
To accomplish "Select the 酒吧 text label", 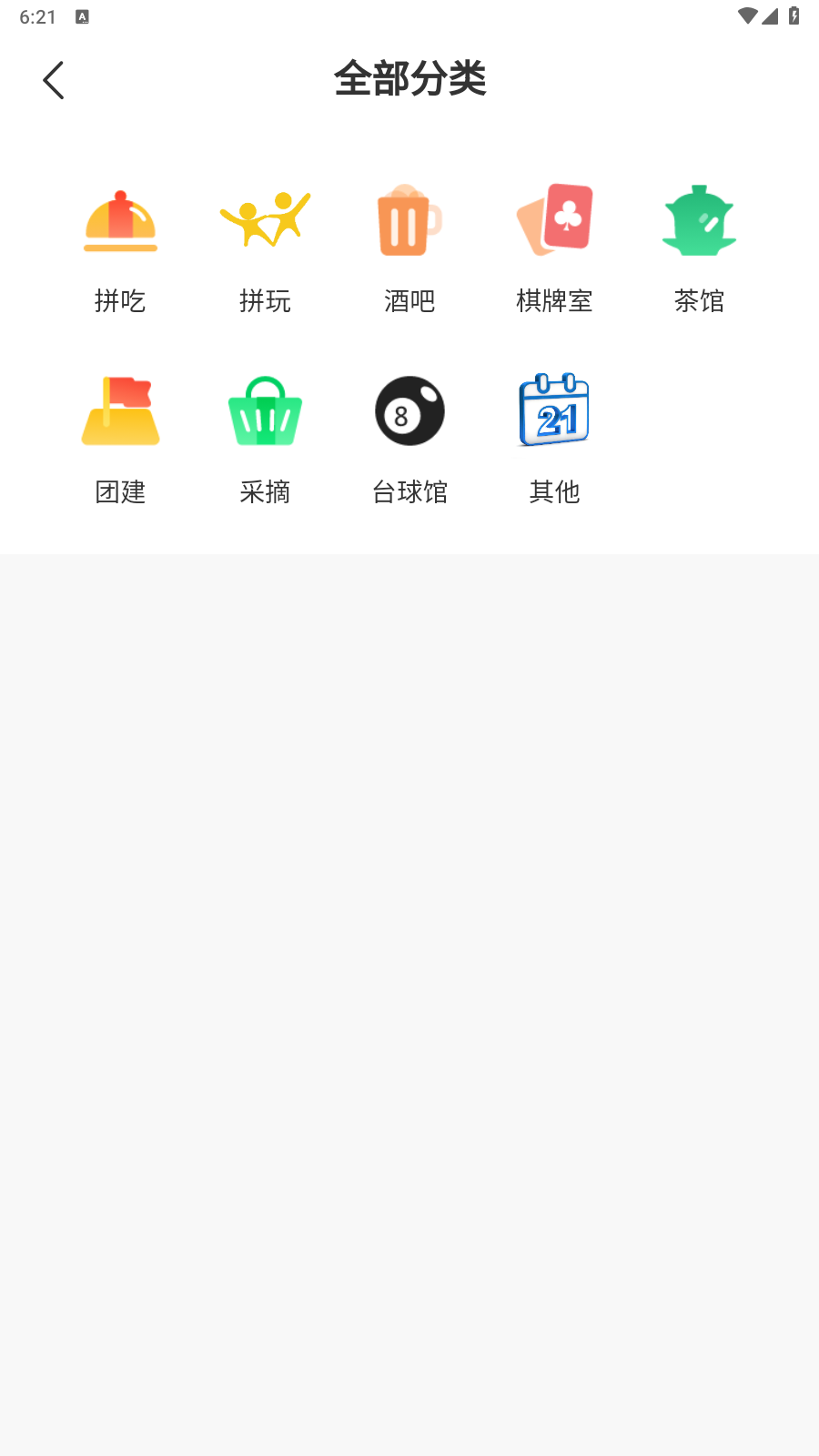I will [x=409, y=301].
